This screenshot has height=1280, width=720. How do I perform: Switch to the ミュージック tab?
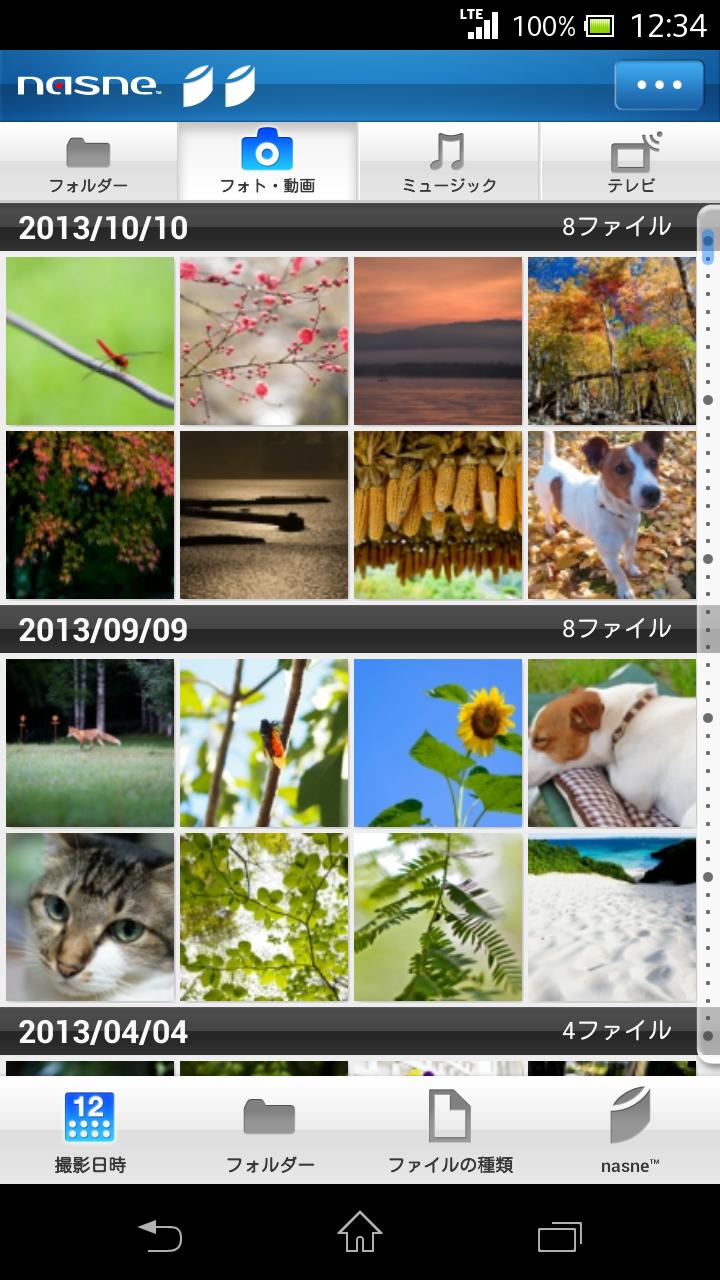click(448, 163)
